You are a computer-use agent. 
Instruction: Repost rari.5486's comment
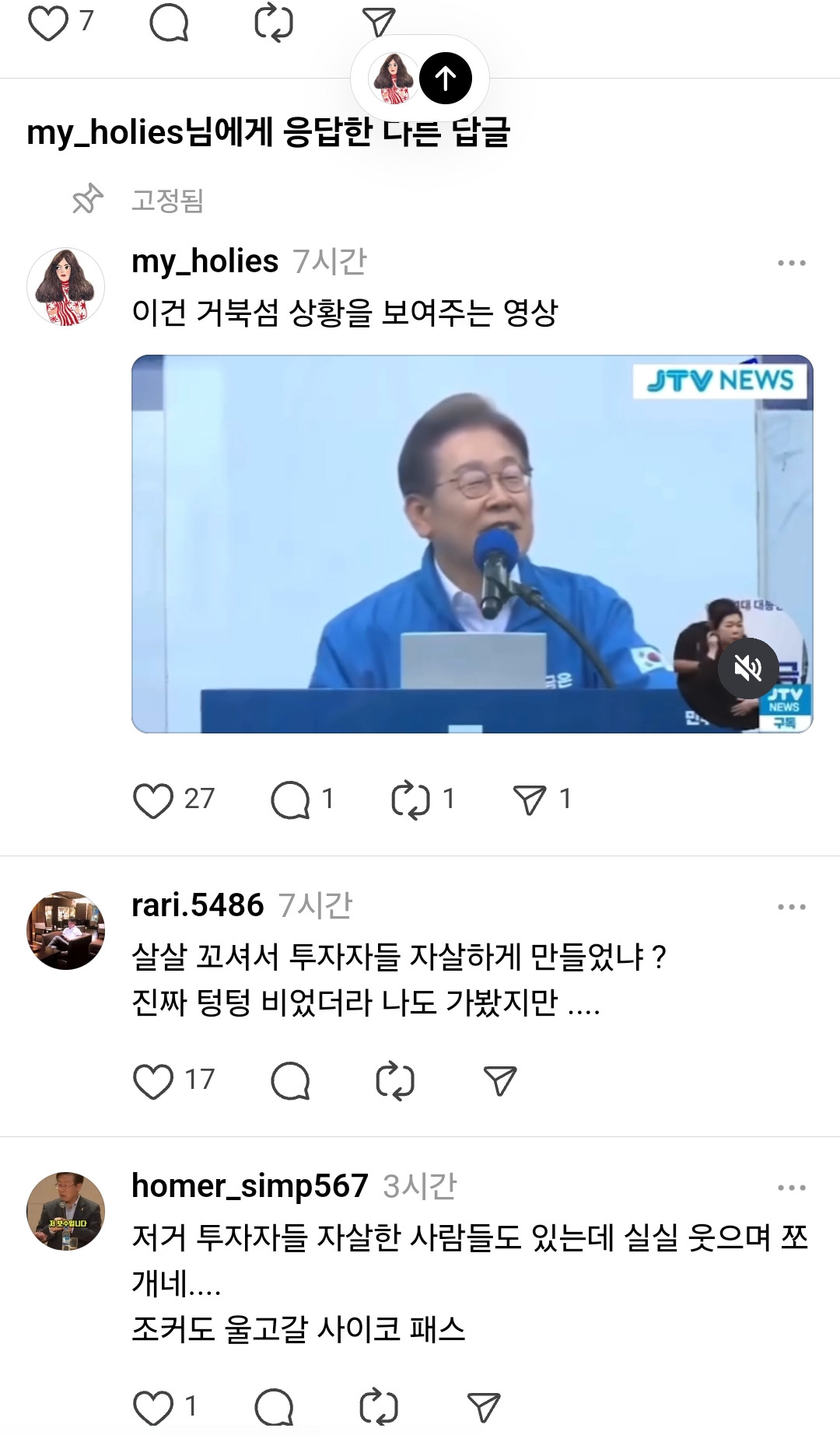click(x=395, y=1081)
